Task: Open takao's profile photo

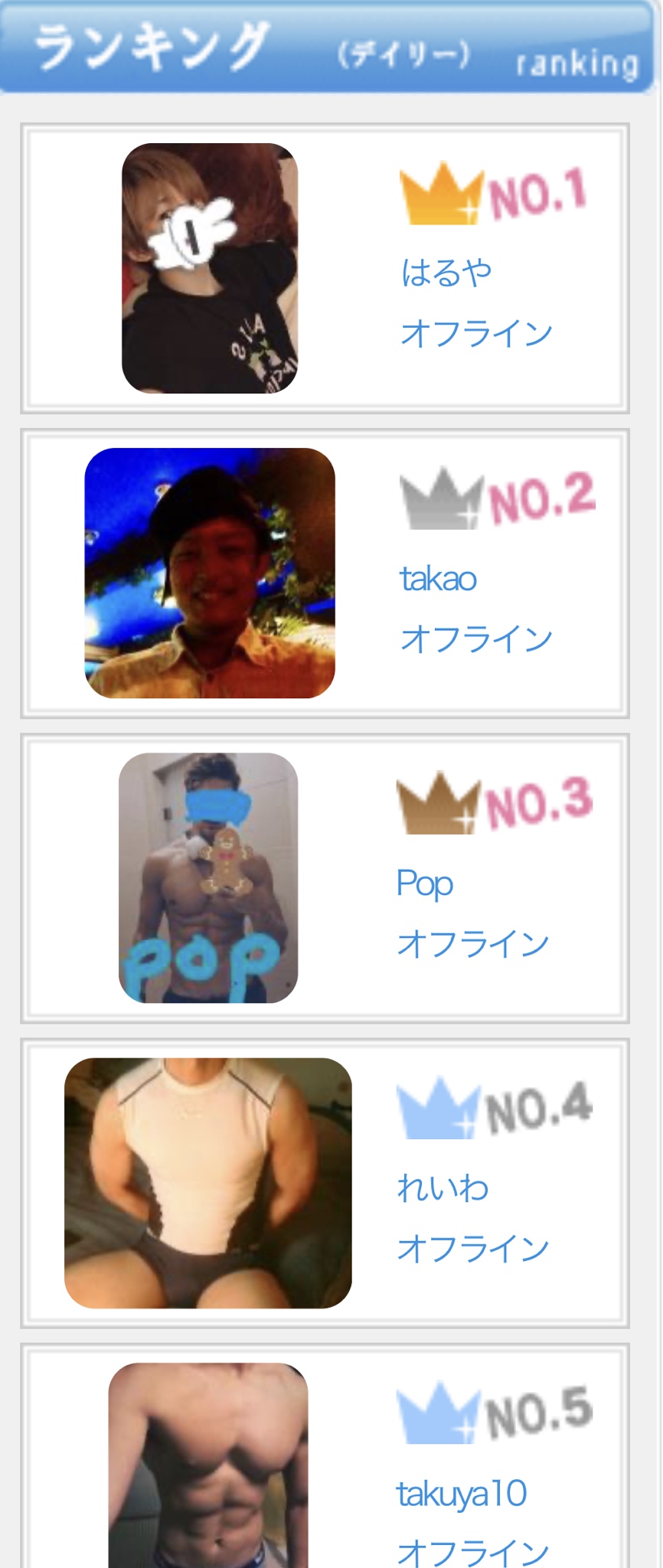Action: [x=209, y=573]
